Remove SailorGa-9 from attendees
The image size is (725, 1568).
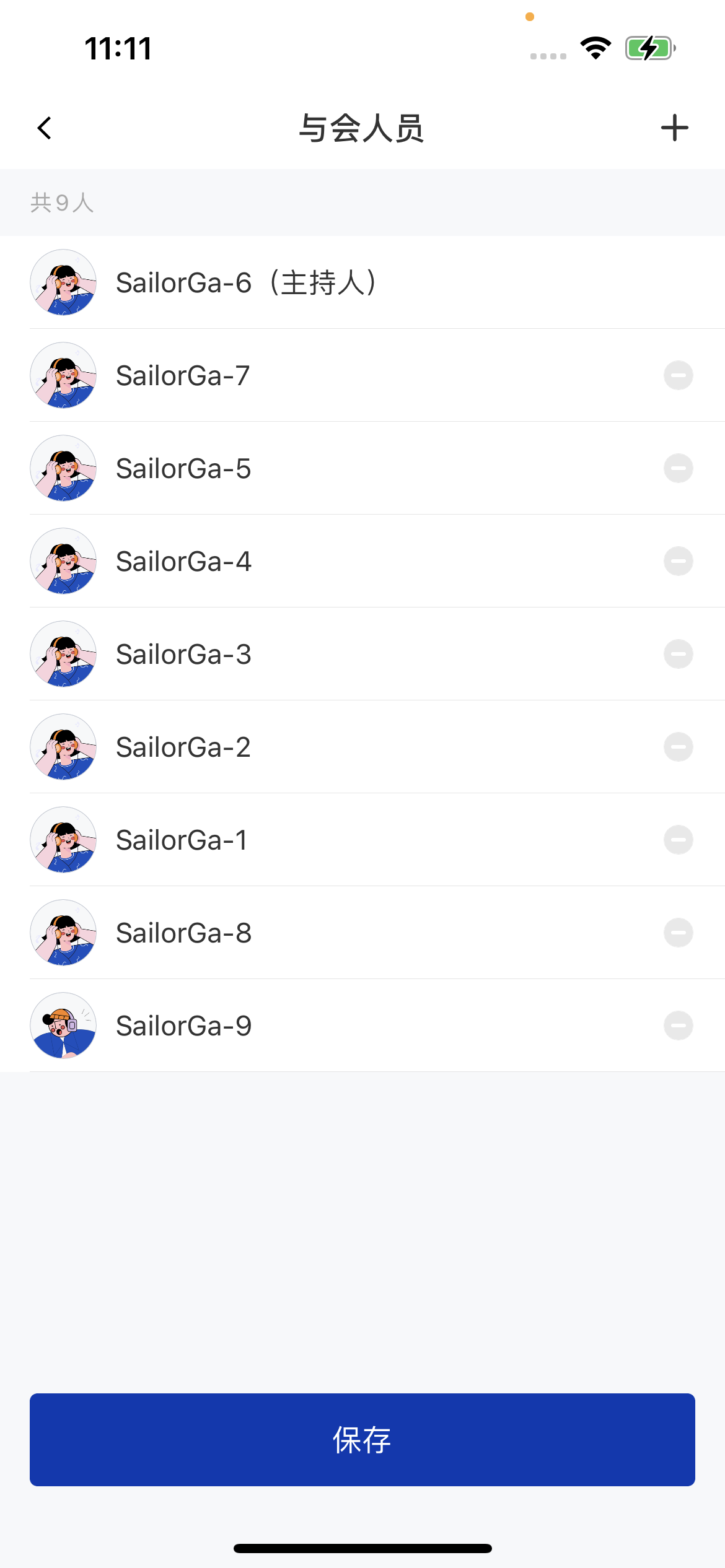click(x=678, y=1026)
